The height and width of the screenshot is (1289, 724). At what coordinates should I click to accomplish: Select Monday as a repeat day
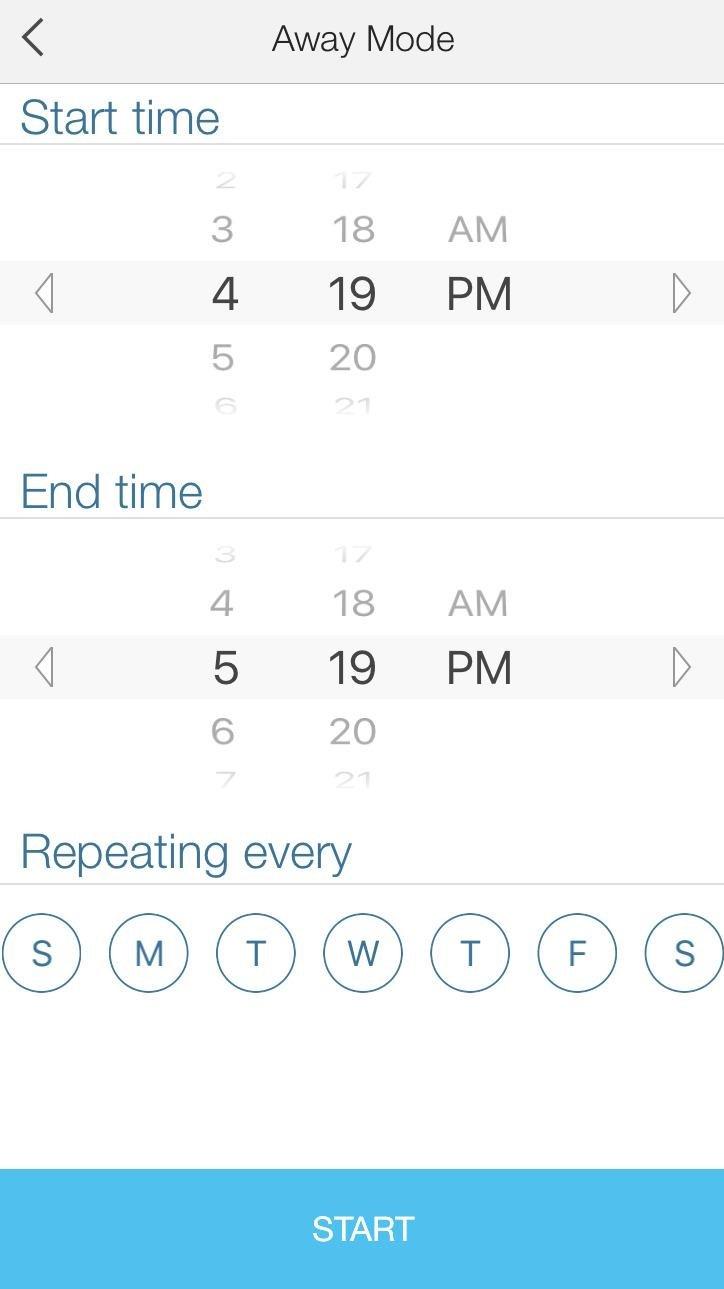pos(149,953)
